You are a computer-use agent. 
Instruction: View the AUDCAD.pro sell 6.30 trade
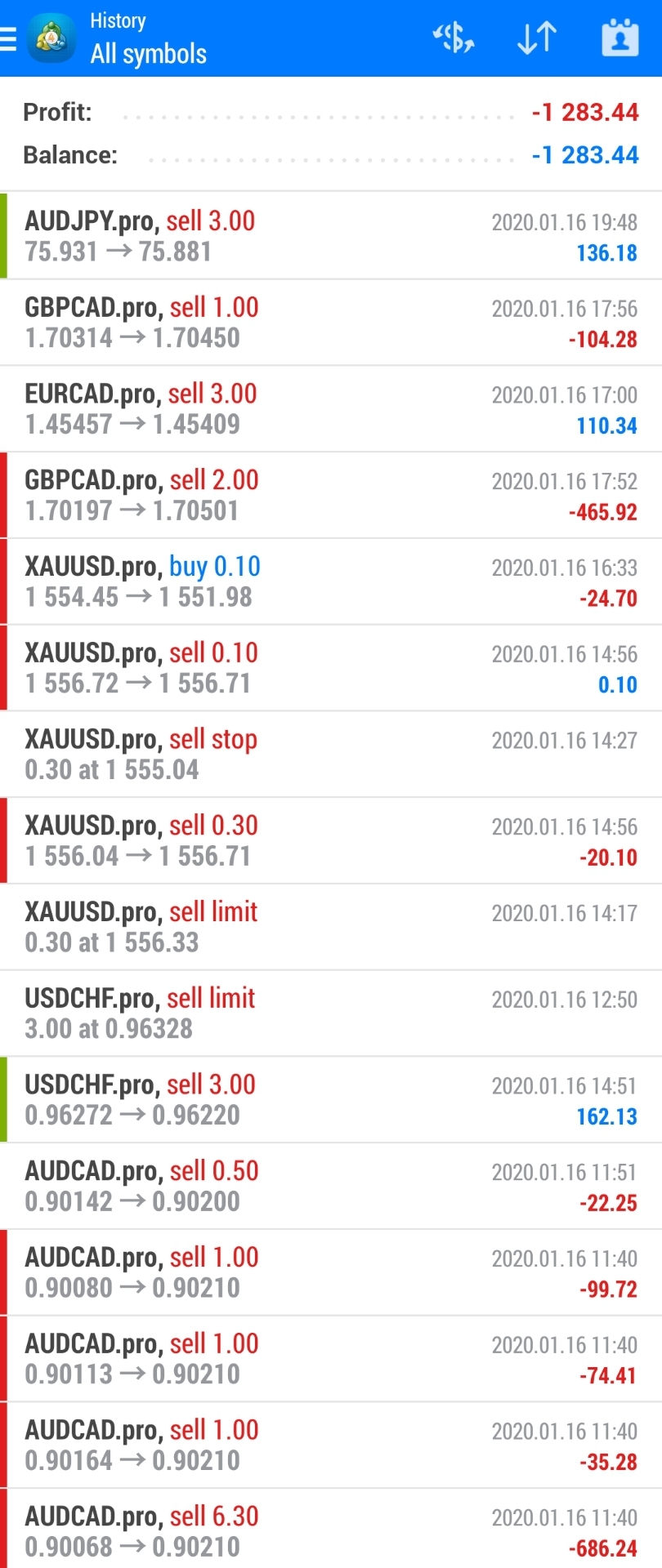(x=331, y=1531)
